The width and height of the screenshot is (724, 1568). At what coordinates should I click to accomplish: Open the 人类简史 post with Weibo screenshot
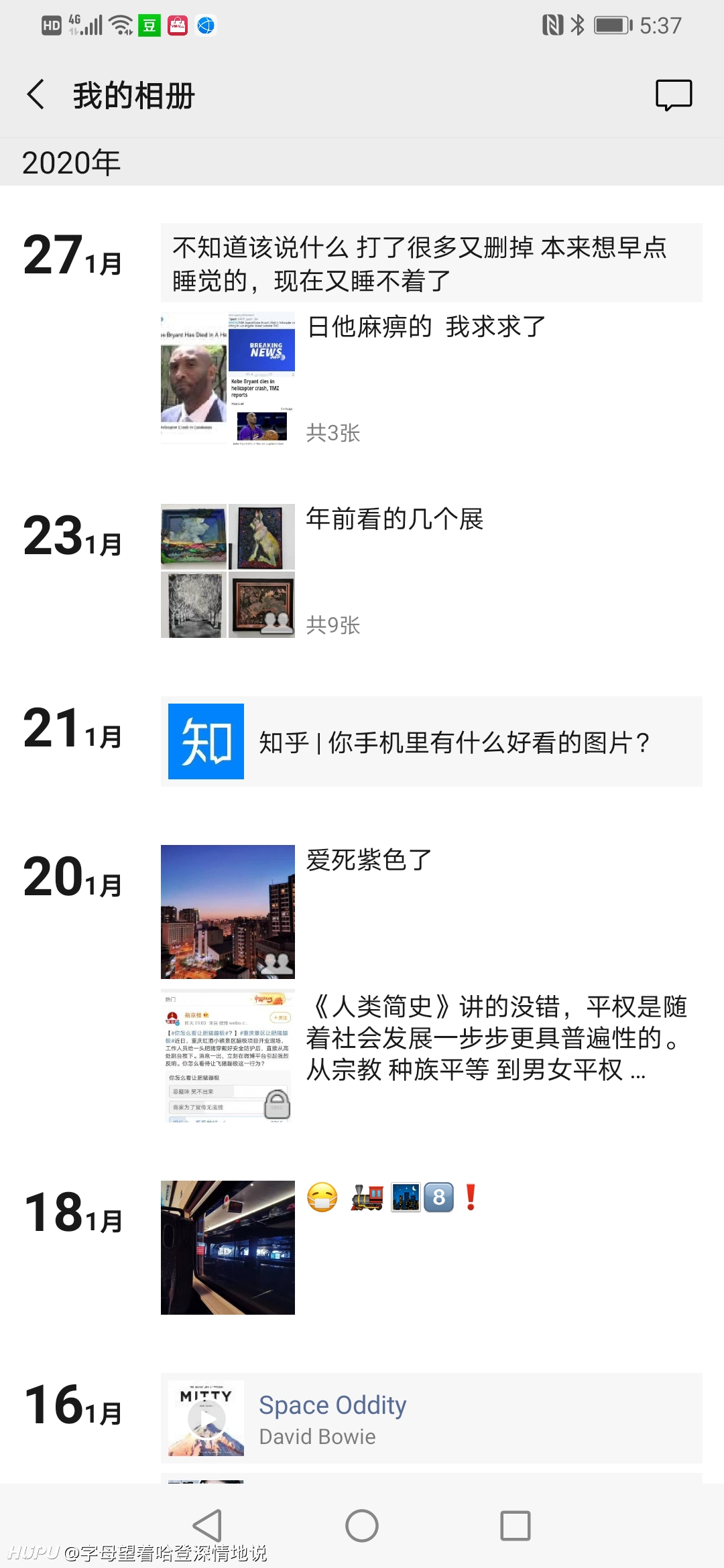[x=228, y=1056]
